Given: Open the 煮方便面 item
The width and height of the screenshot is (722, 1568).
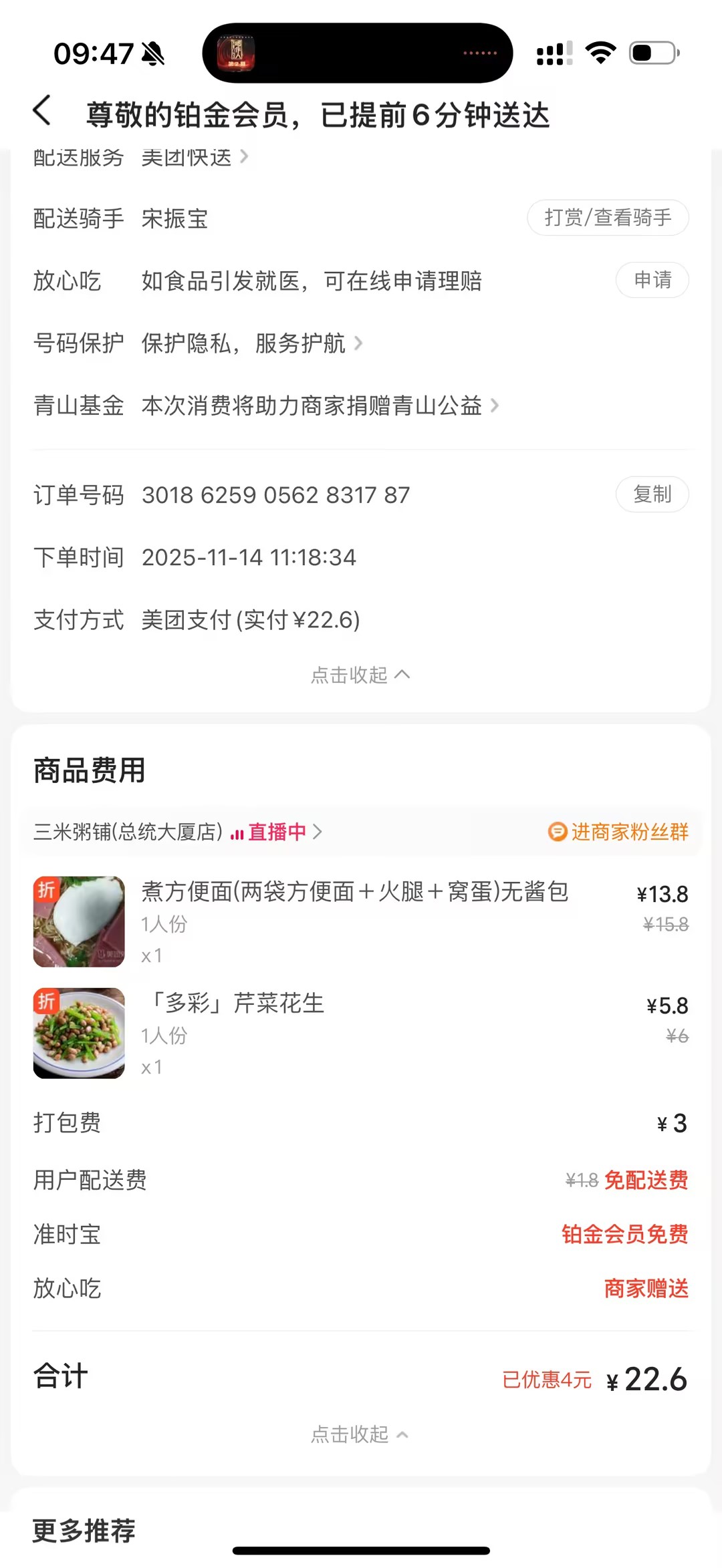Looking at the screenshot, I should coord(354,892).
